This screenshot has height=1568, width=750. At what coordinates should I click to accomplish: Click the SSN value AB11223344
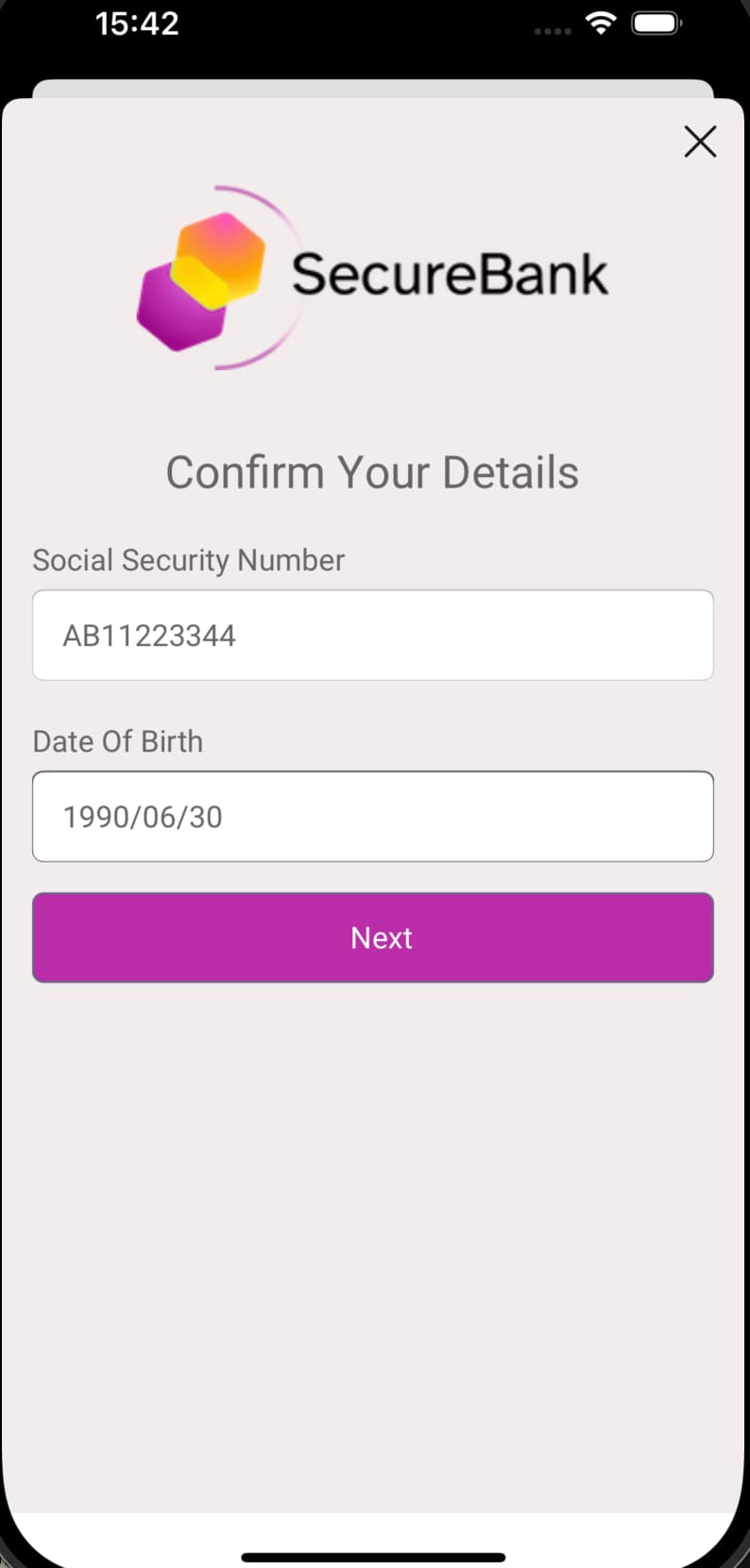point(148,636)
